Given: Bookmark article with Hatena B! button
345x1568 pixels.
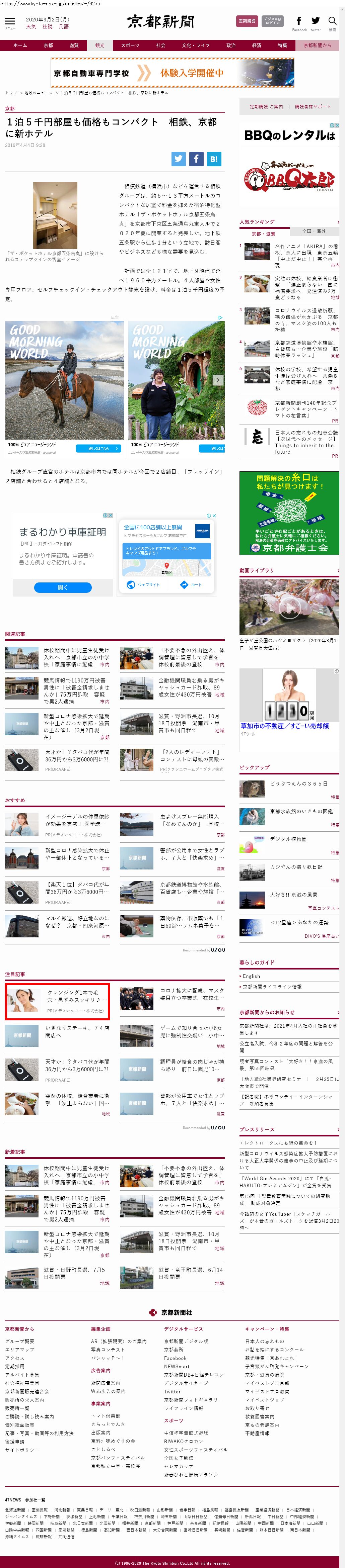Looking at the screenshot, I should 213,159.
